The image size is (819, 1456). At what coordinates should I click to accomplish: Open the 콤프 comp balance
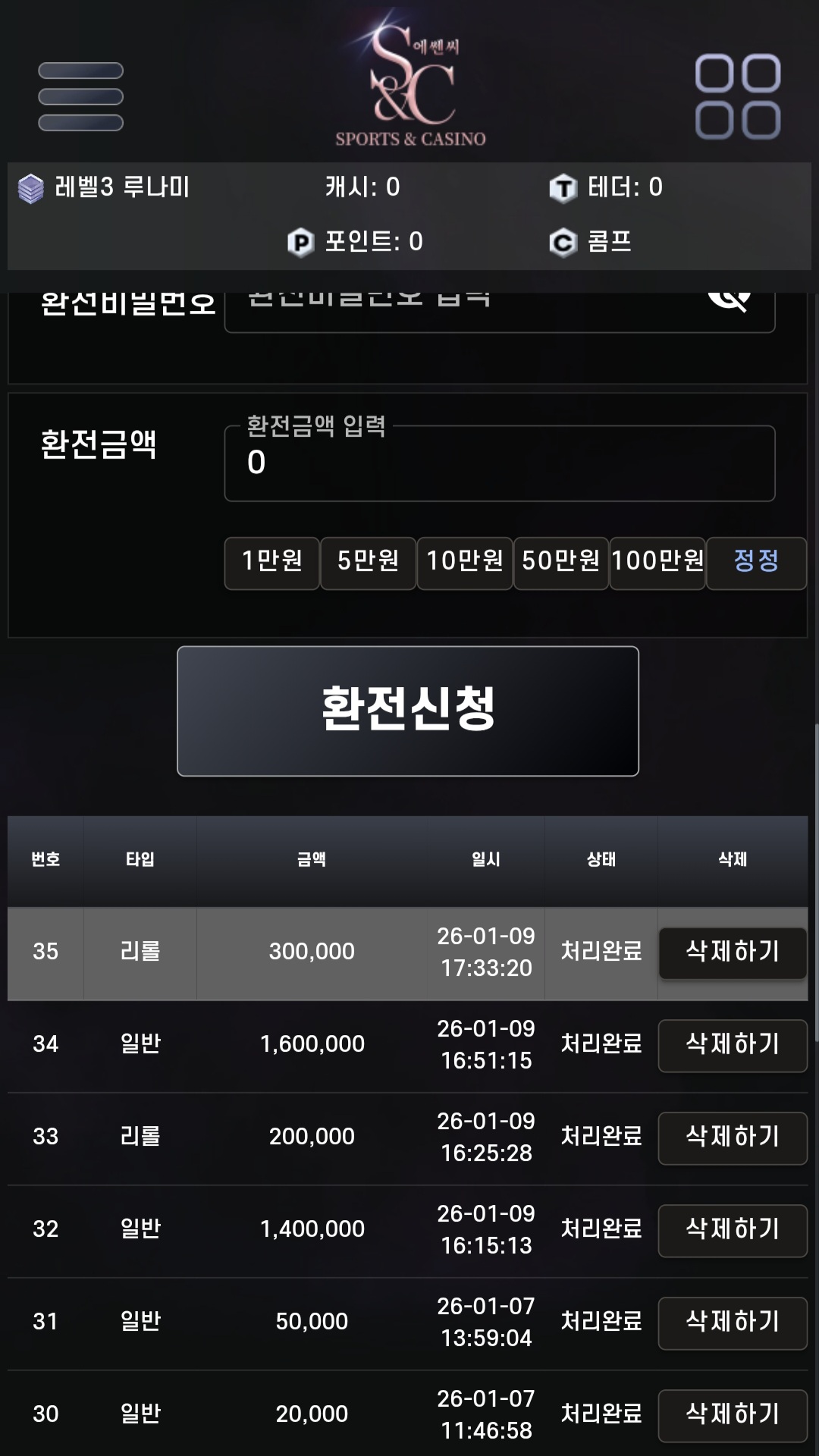591,243
